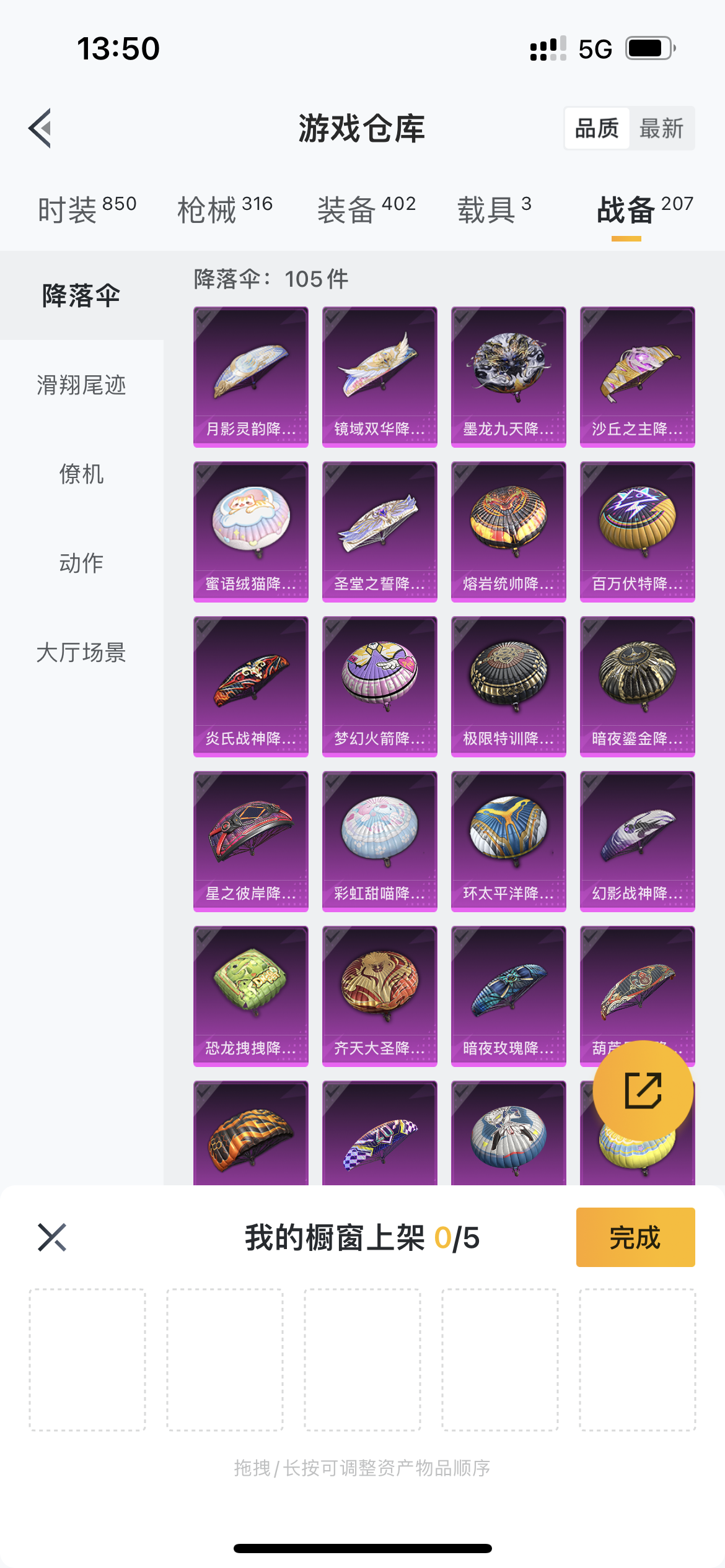Sort items by 品质
This screenshot has width=725, height=1568.
[597, 128]
